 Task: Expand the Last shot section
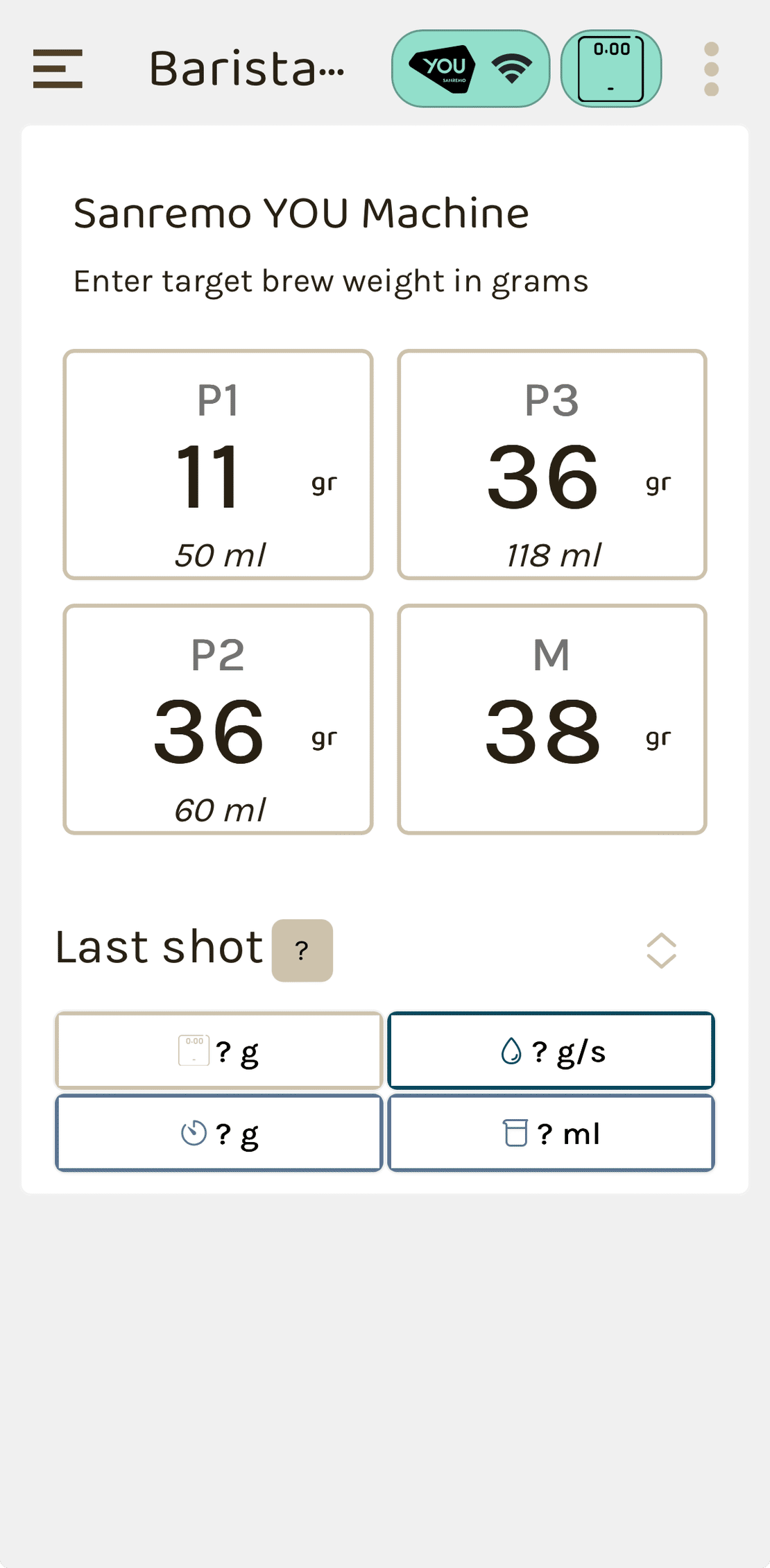[x=661, y=950]
